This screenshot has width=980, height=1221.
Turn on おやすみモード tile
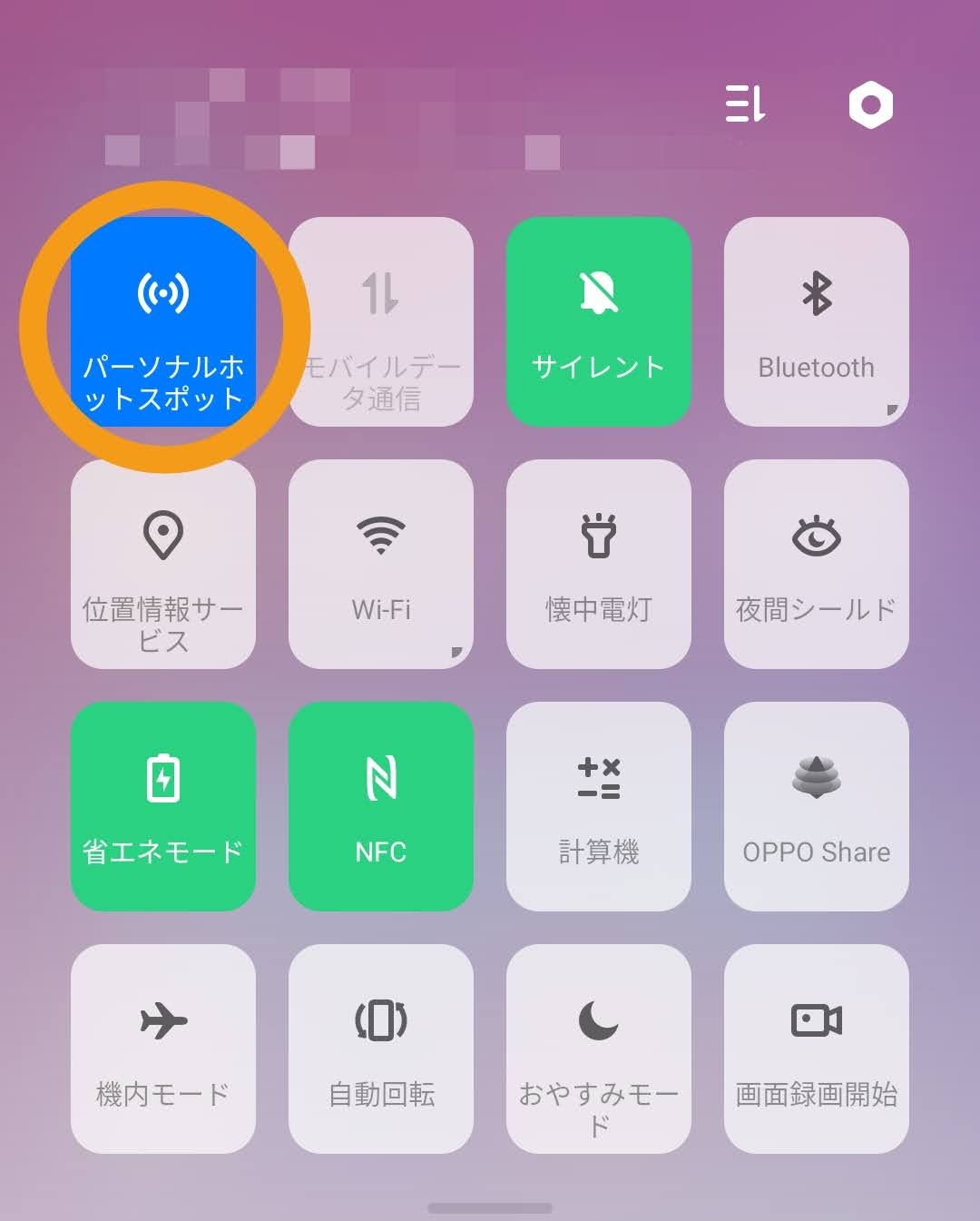pyautogui.click(x=599, y=1049)
